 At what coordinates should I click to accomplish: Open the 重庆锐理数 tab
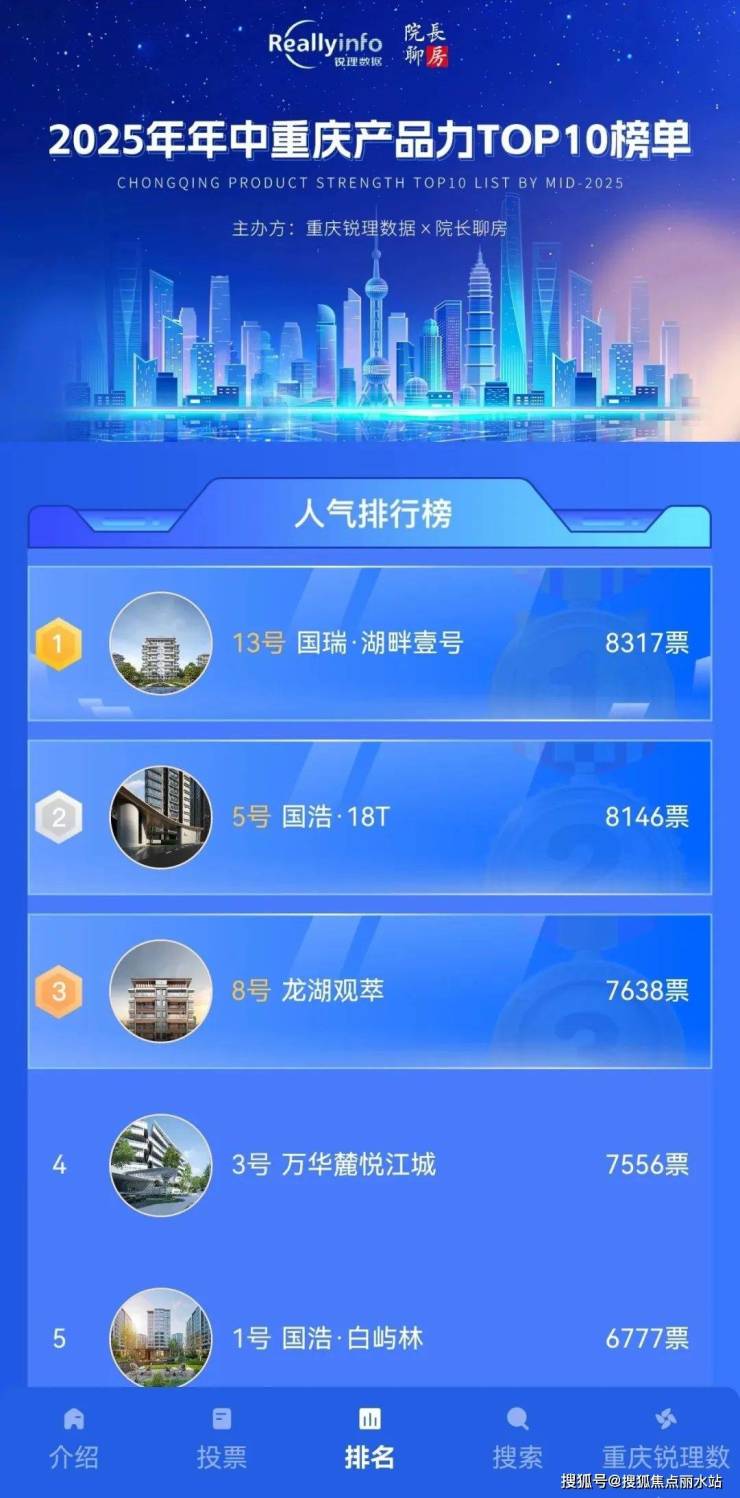click(x=665, y=1438)
